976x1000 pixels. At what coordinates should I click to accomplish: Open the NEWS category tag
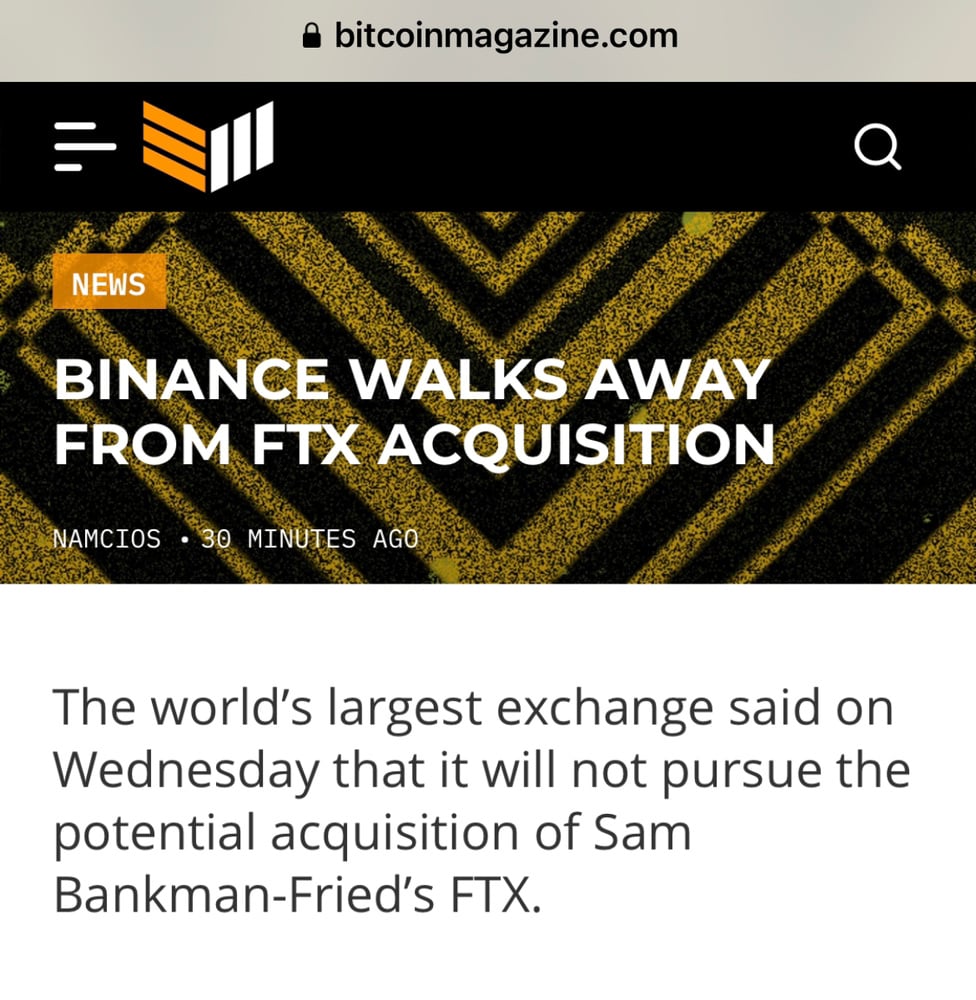click(x=109, y=284)
